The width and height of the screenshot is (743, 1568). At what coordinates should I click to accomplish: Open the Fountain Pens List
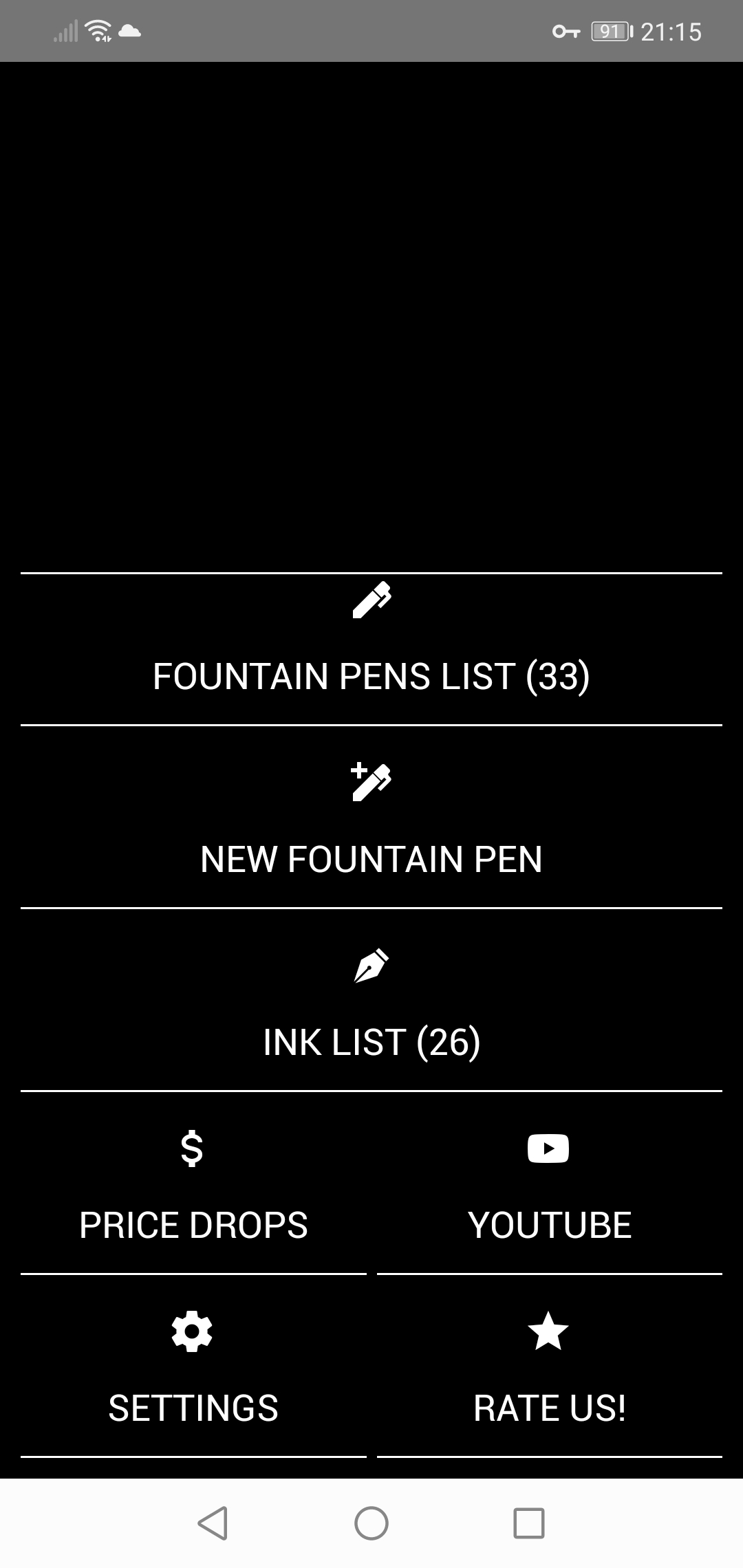(371, 649)
